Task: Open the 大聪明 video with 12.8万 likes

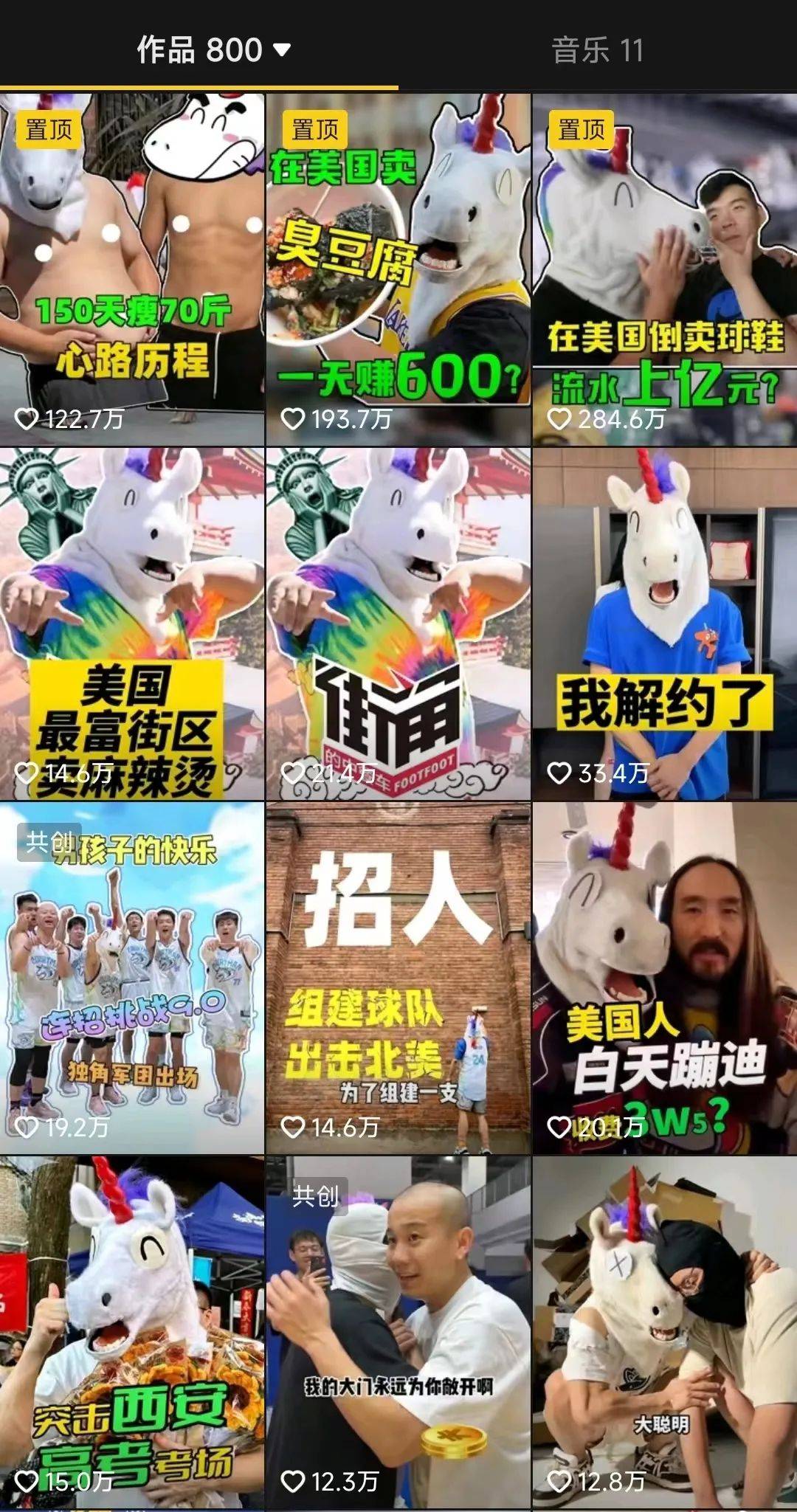Action: [664, 1332]
